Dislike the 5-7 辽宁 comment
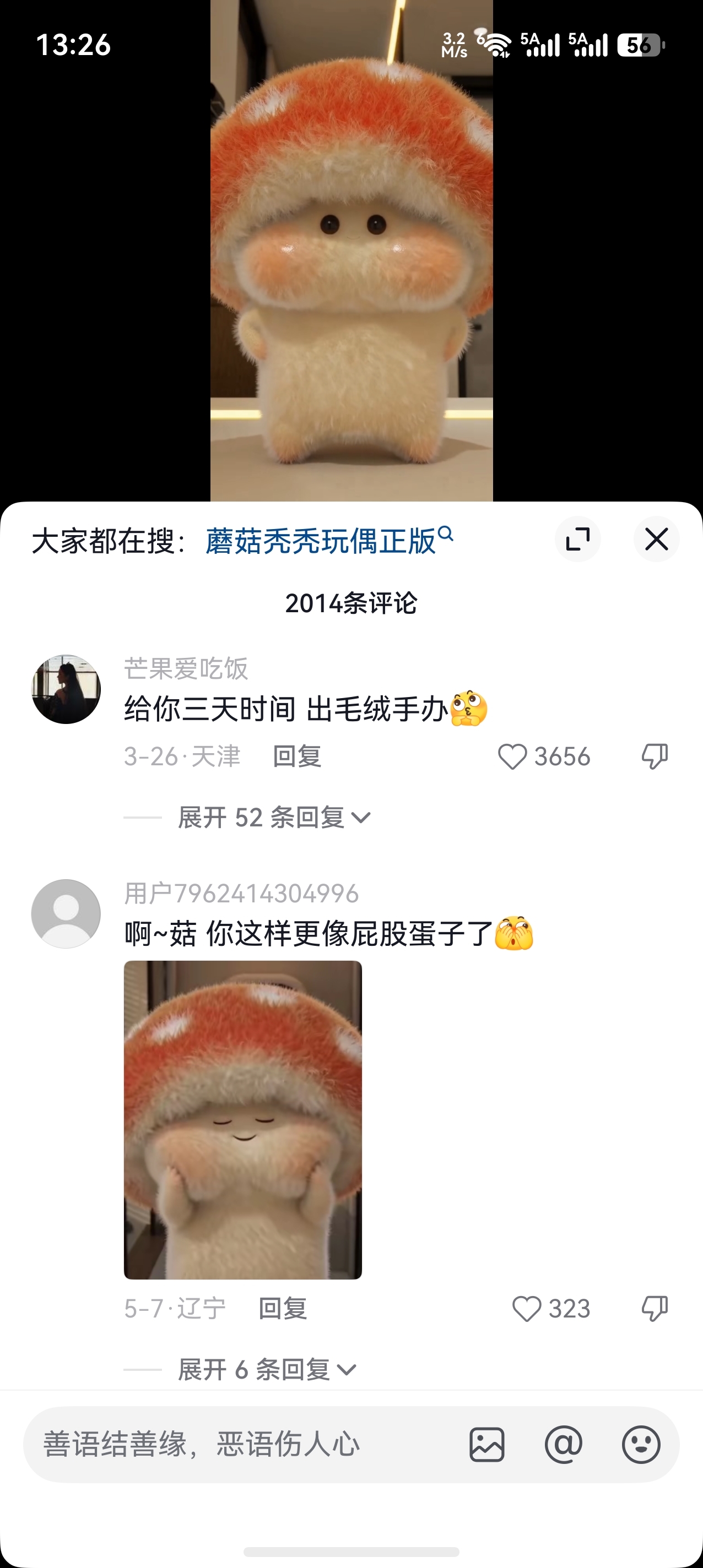703x1568 pixels. coord(655,1309)
